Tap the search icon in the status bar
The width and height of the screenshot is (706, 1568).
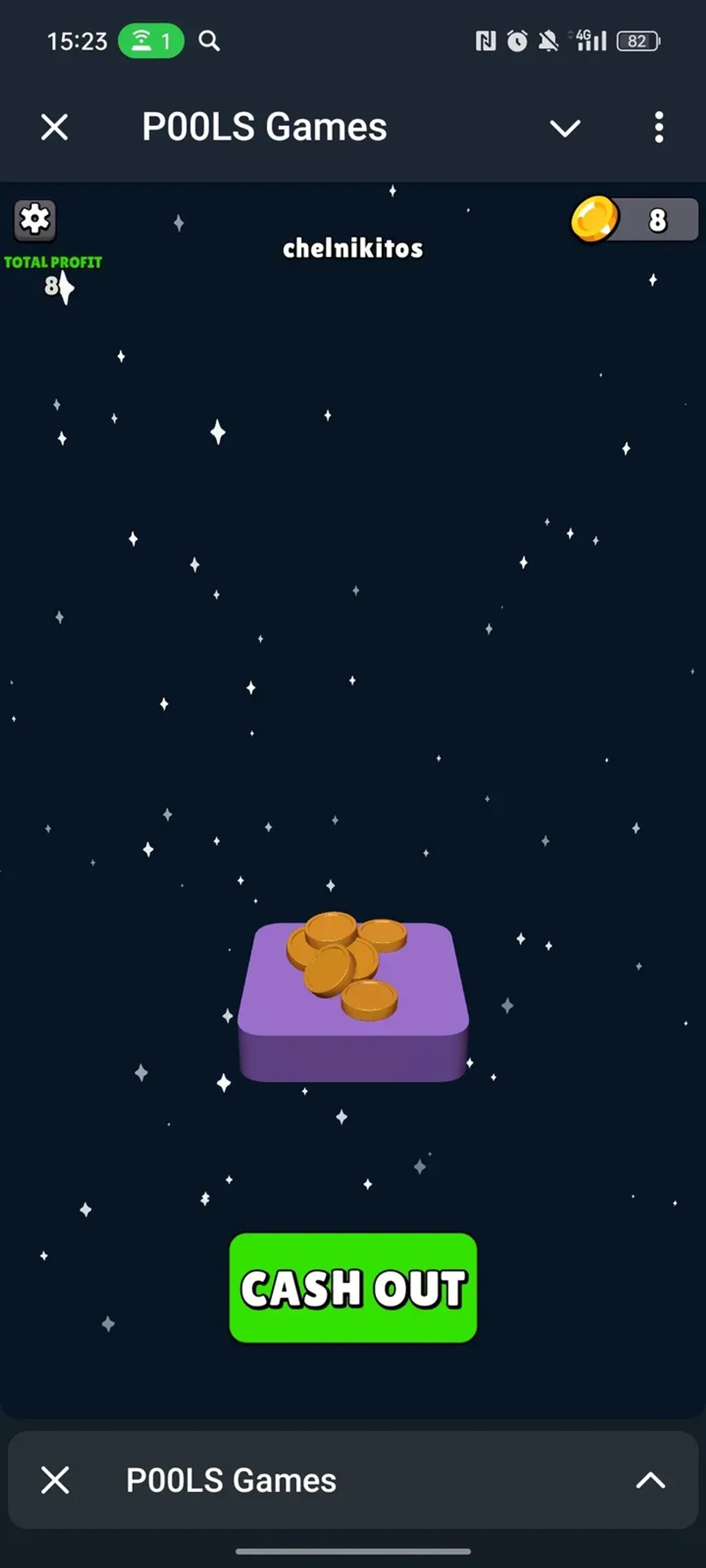[209, 41]
